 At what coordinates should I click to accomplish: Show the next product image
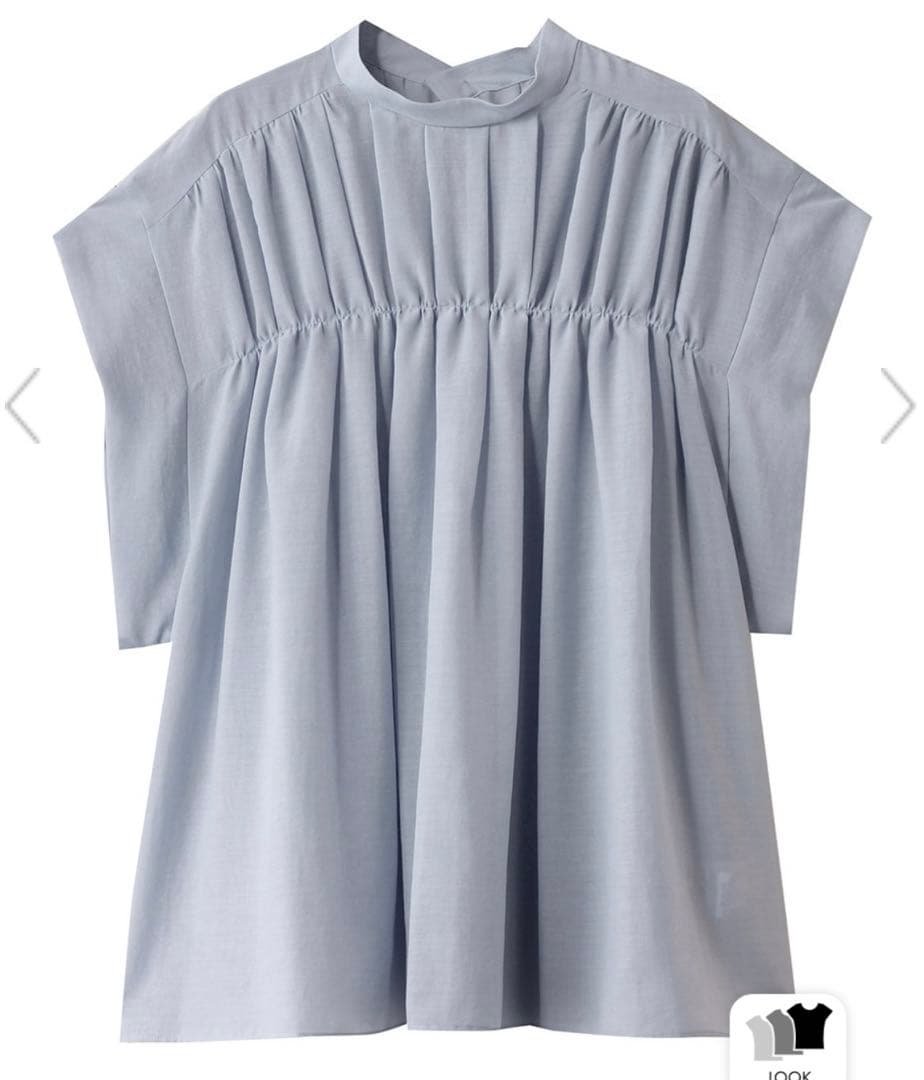click(897, 405)
